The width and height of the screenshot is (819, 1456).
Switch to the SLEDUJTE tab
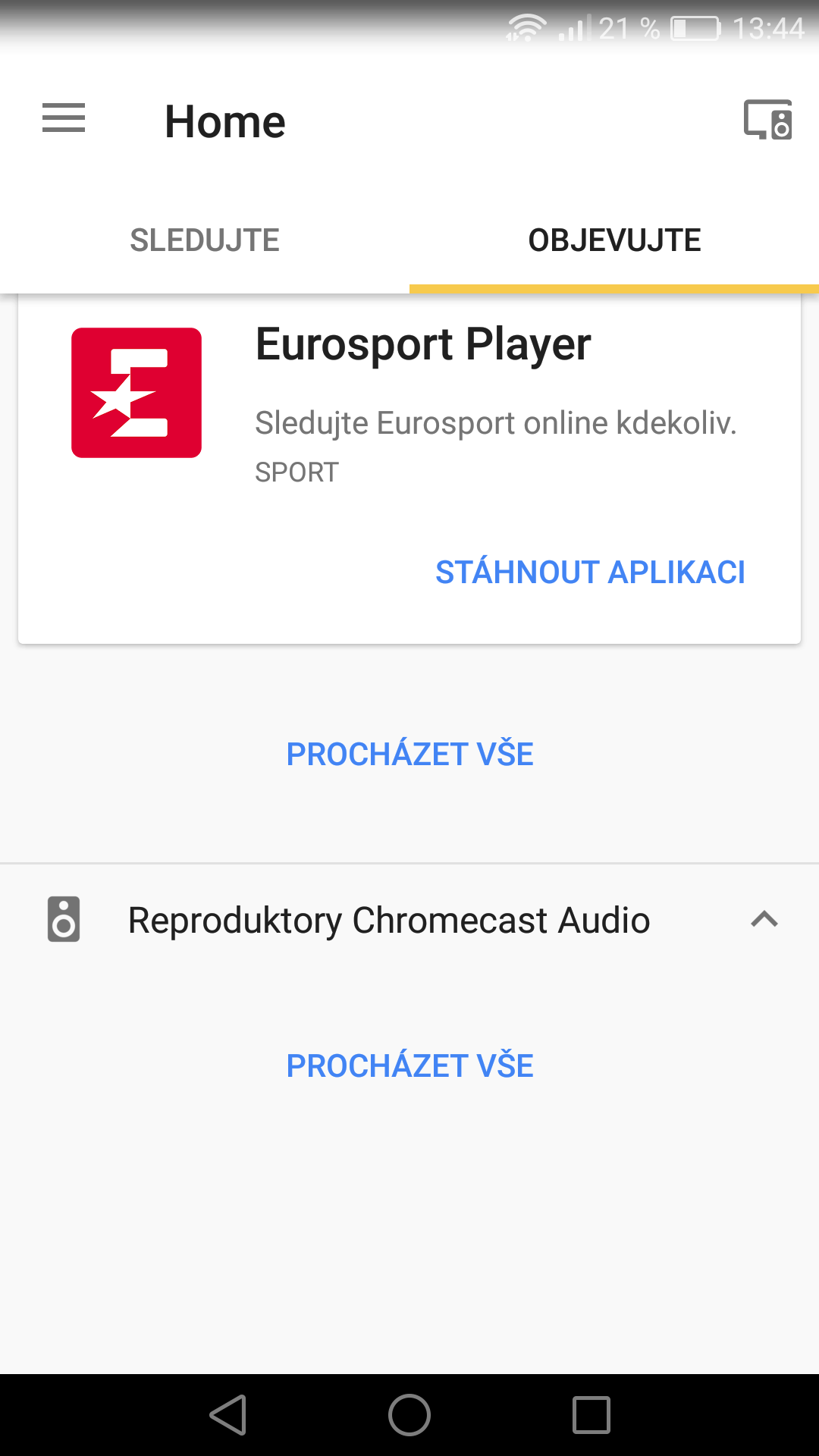tap(205, 240)
